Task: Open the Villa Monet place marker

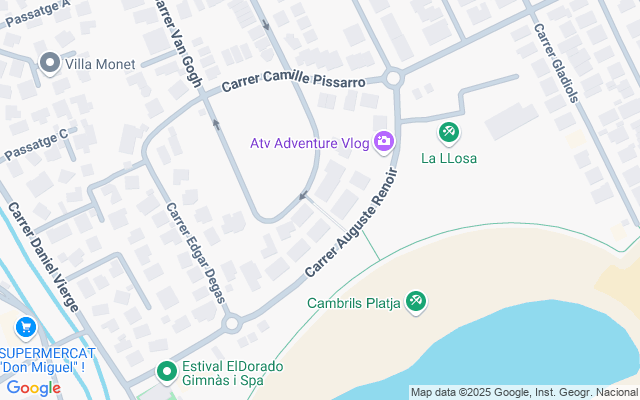Action: [50, 65]
